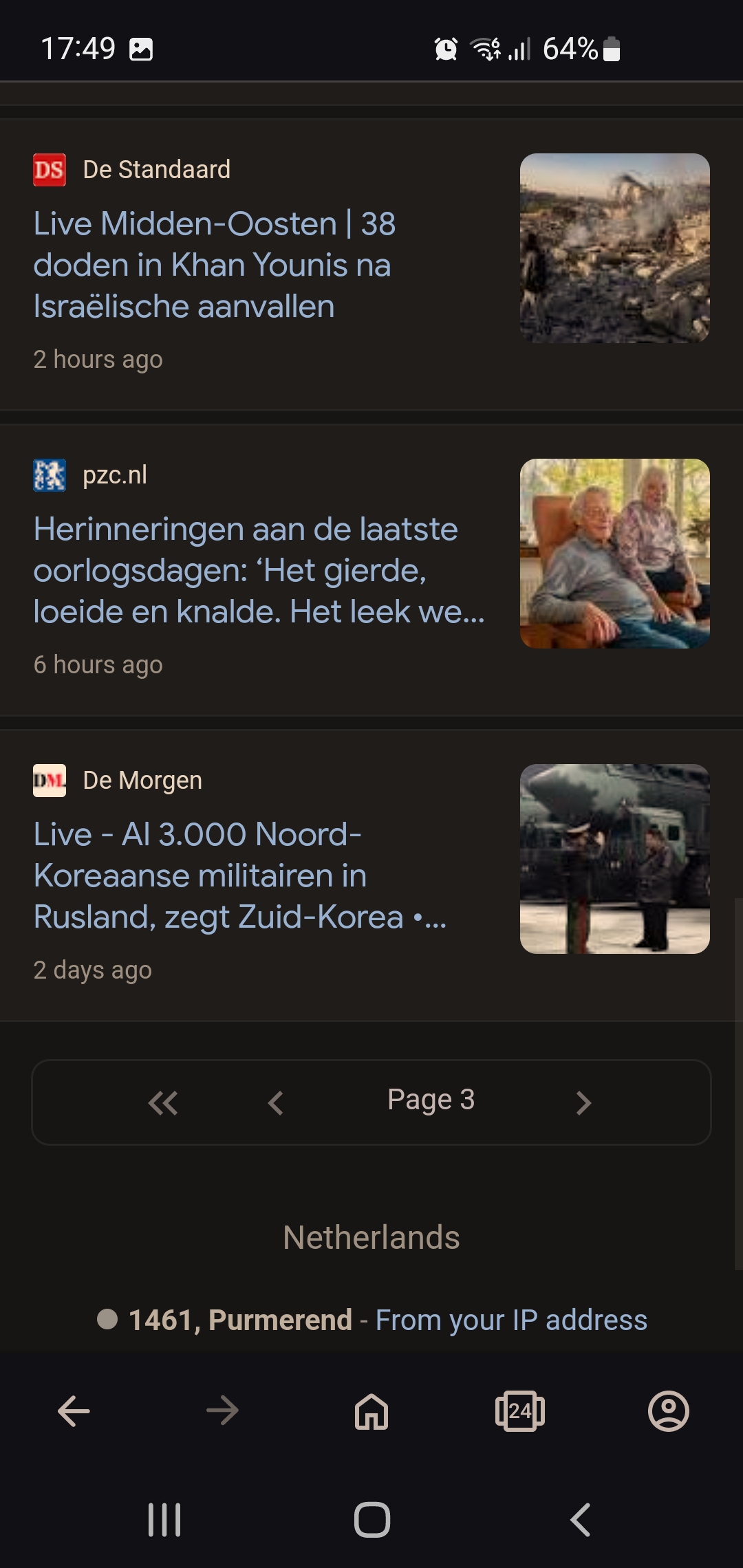The height and width of the screenshot is (1568, 743).
Task: Open the tab switcher showing 24 tabs
Action: (x=520, y=1411)
